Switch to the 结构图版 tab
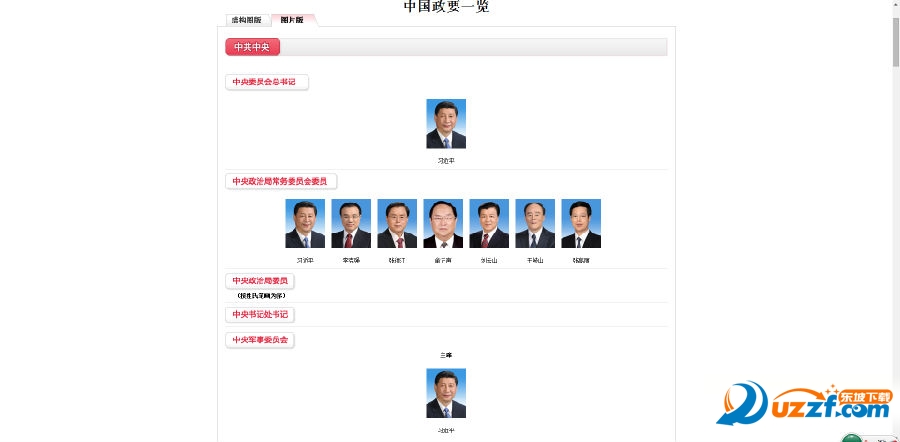The image size is (900, 442). coord(246,20)
